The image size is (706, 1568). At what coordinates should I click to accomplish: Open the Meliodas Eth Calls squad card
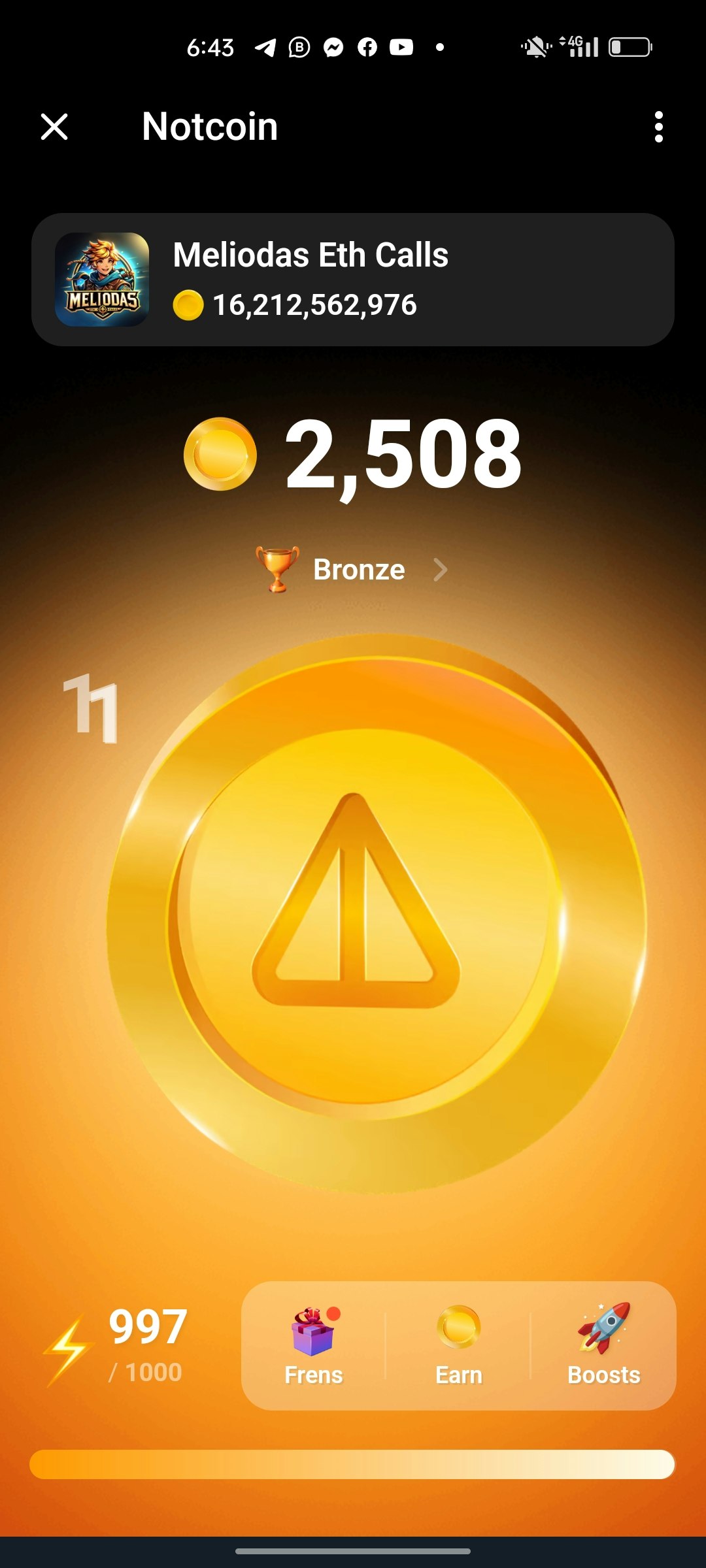[353, 280]
